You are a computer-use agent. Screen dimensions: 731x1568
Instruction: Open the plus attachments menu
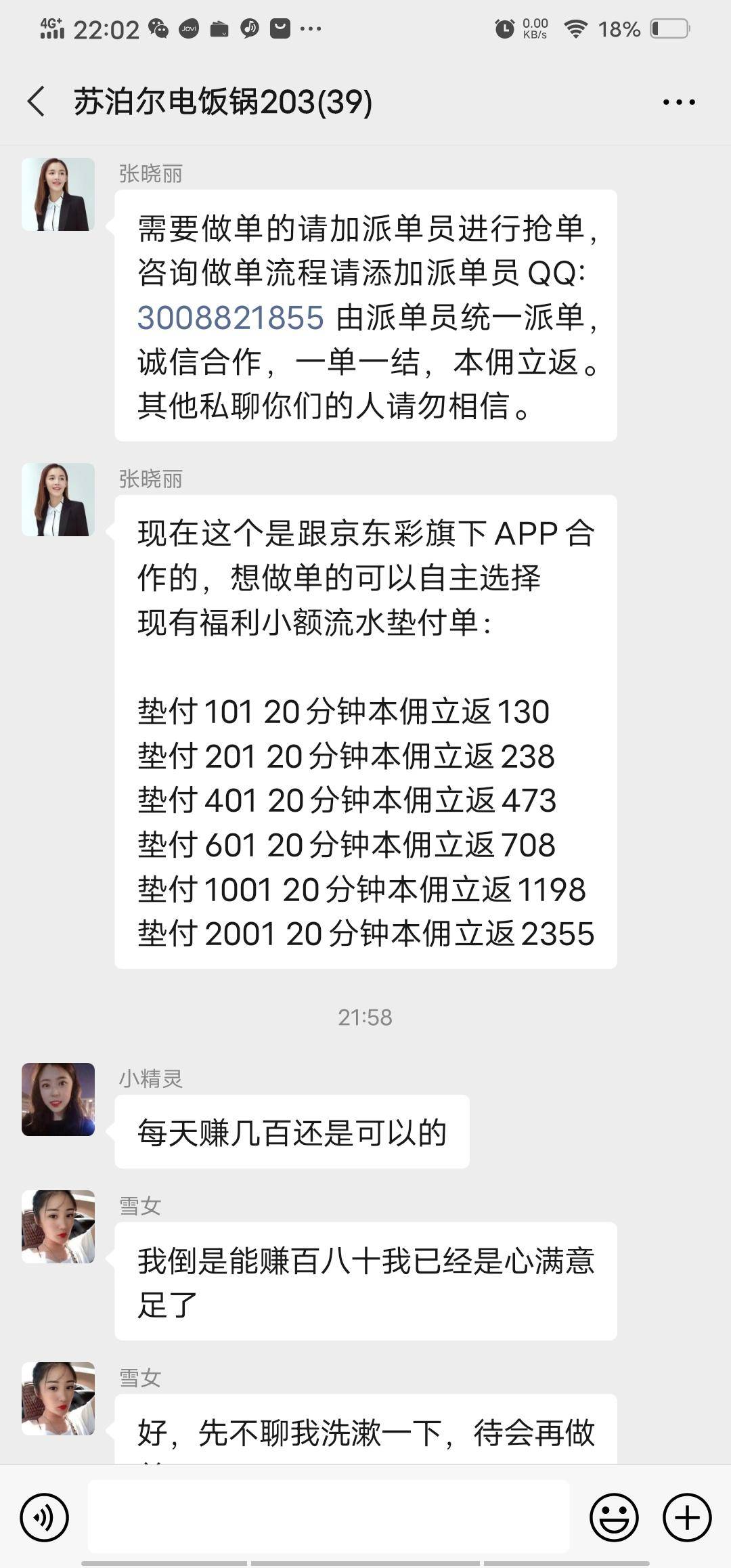pos(686,1517)
